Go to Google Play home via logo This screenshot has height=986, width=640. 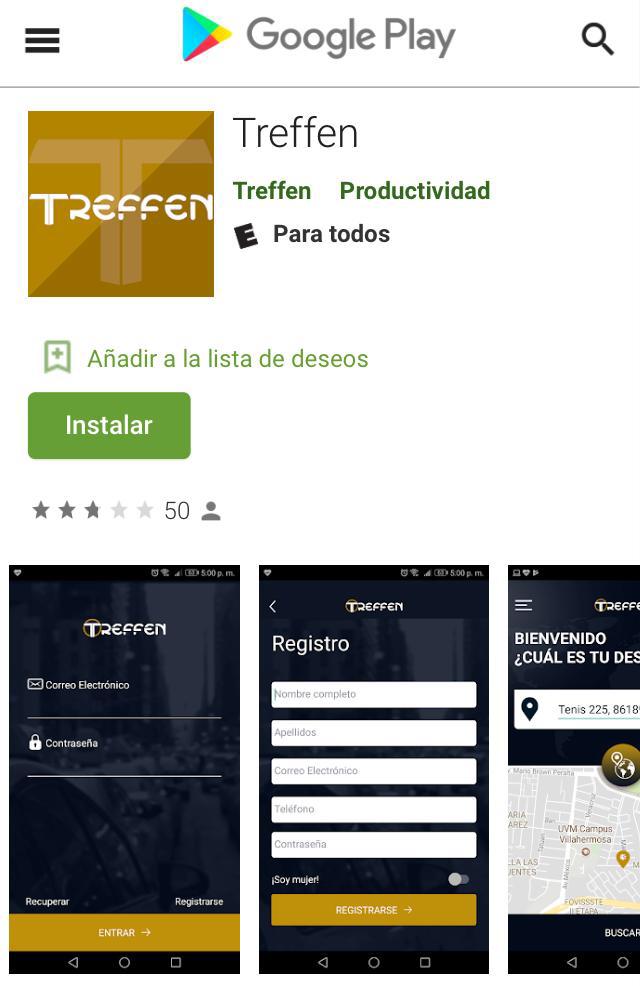(318, 36)
